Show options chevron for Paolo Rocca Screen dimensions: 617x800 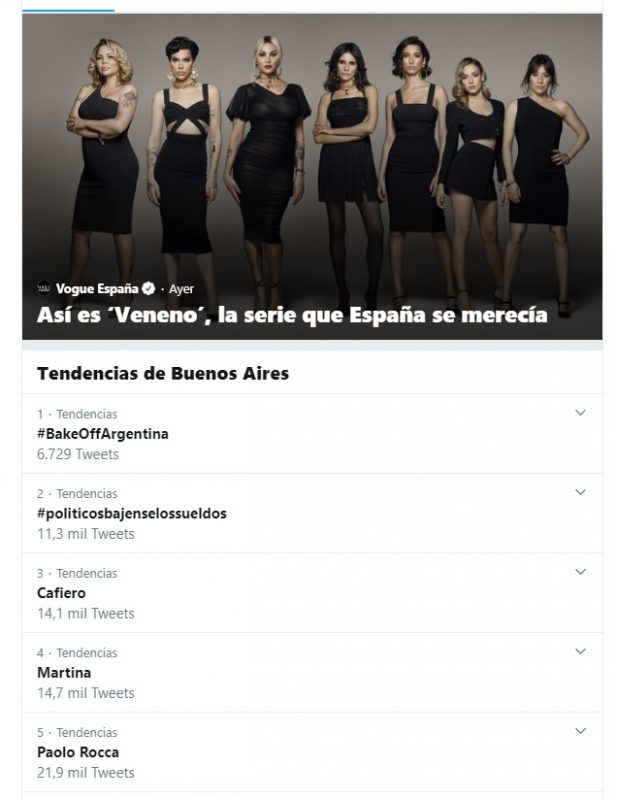click(x=581, y=732)
